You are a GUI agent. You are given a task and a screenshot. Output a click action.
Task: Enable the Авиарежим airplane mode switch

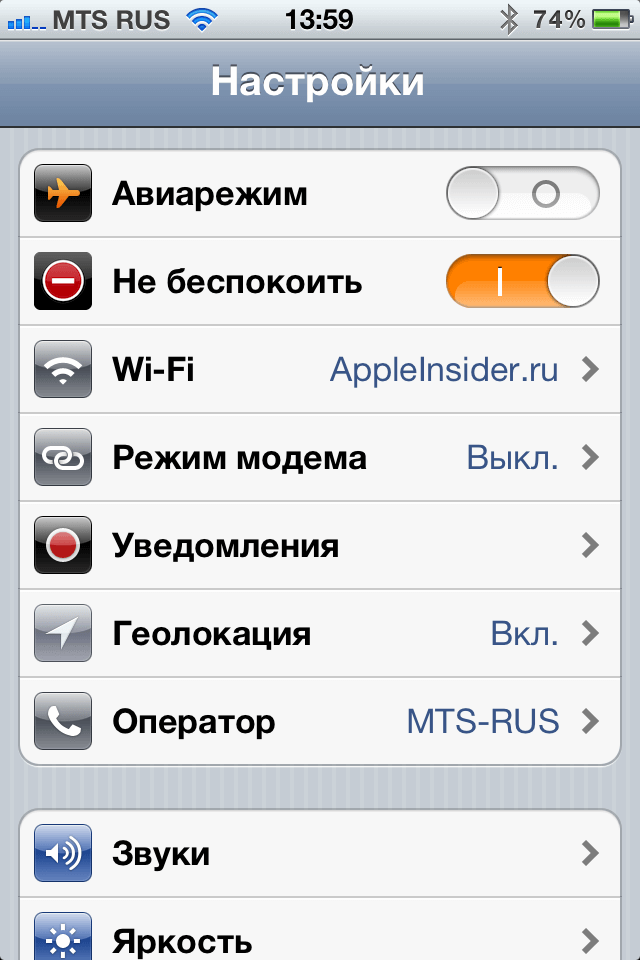(522, 194)
